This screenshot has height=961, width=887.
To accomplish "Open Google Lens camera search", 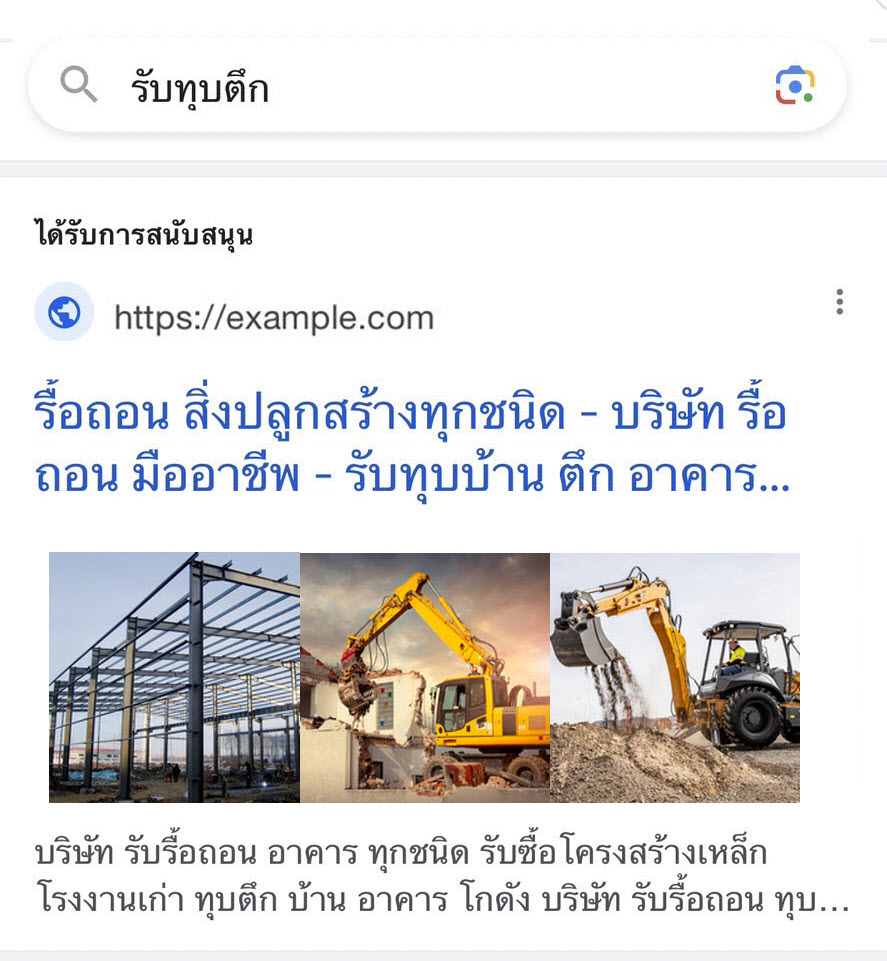I will (795, 86).
